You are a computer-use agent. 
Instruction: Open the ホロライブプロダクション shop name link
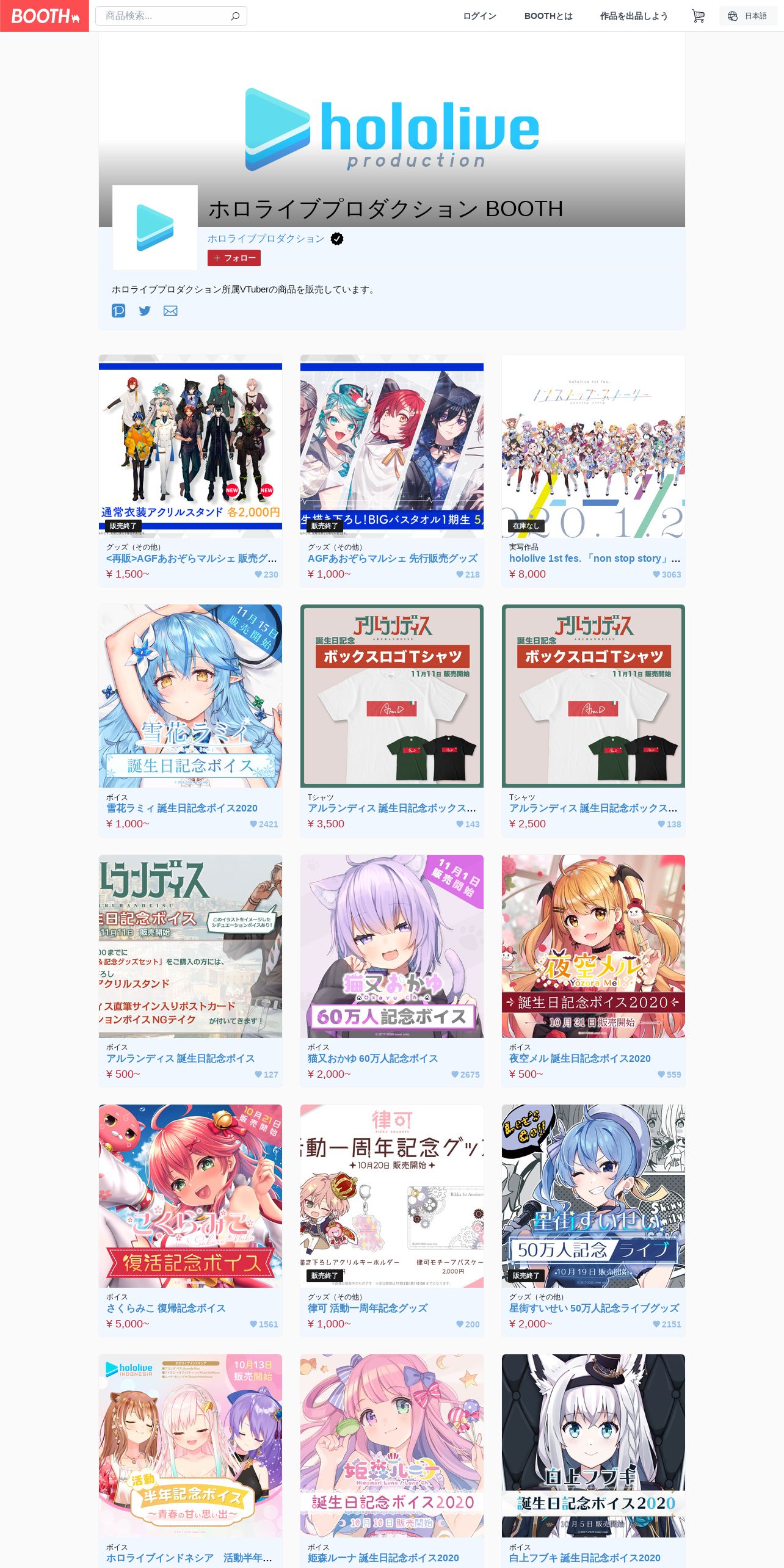click(x=266, y=239)
